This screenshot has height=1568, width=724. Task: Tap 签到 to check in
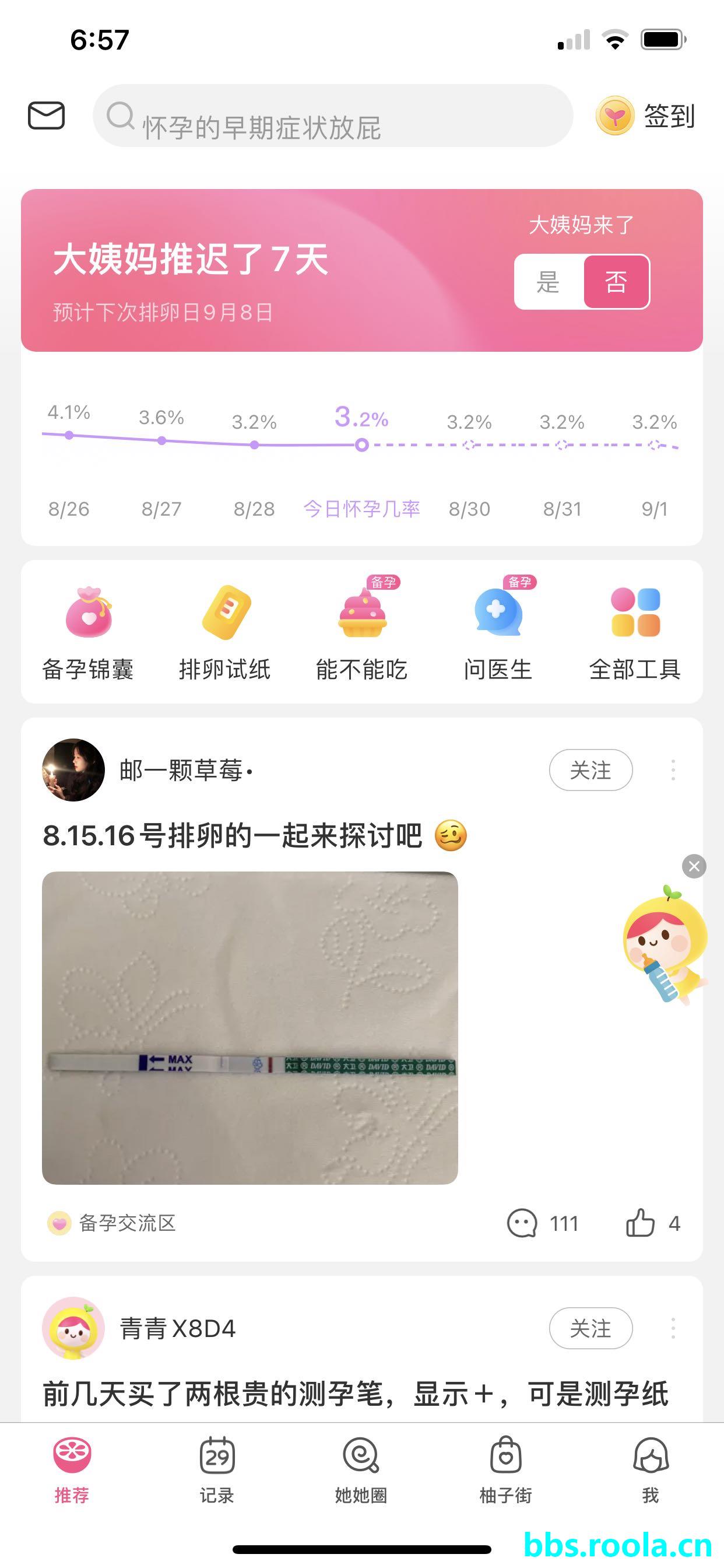(x=646, y=116)
